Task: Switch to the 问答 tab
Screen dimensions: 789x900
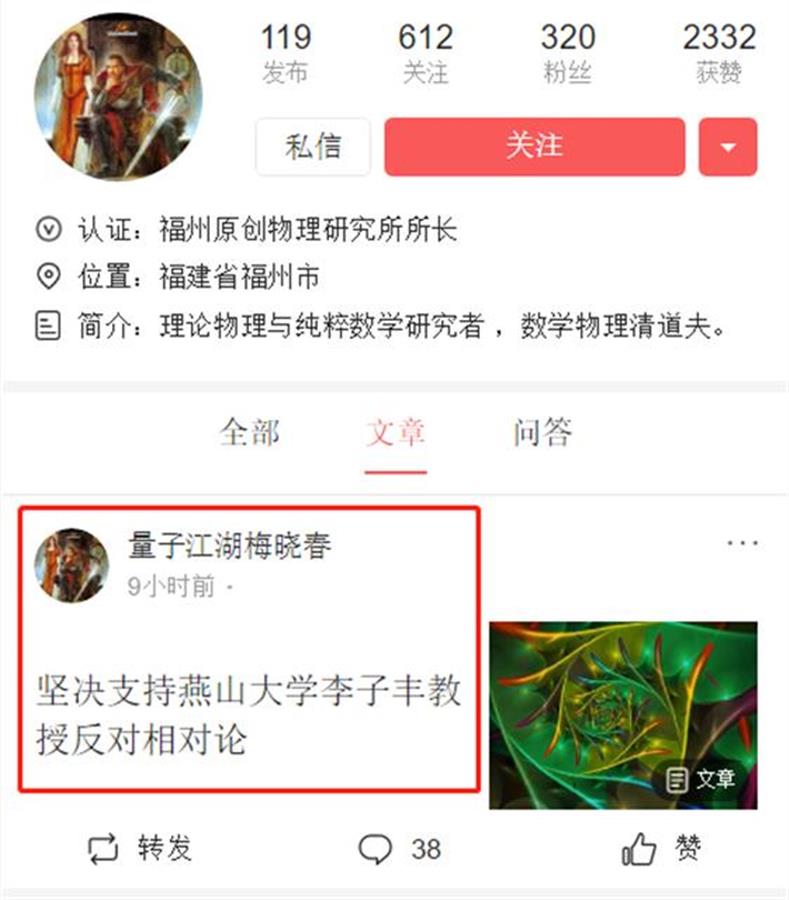Action: (x=543, y=433)
